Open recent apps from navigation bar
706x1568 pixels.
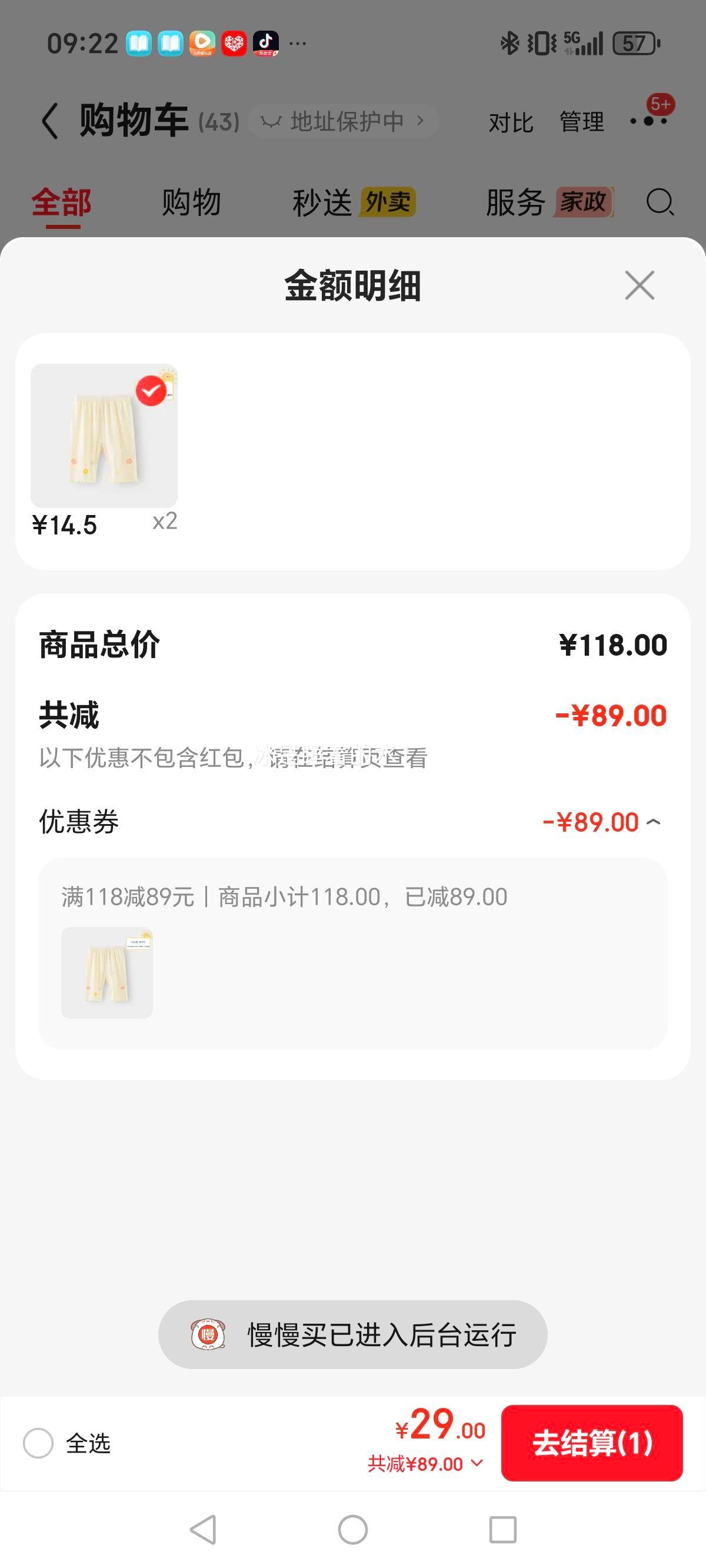502,1530
